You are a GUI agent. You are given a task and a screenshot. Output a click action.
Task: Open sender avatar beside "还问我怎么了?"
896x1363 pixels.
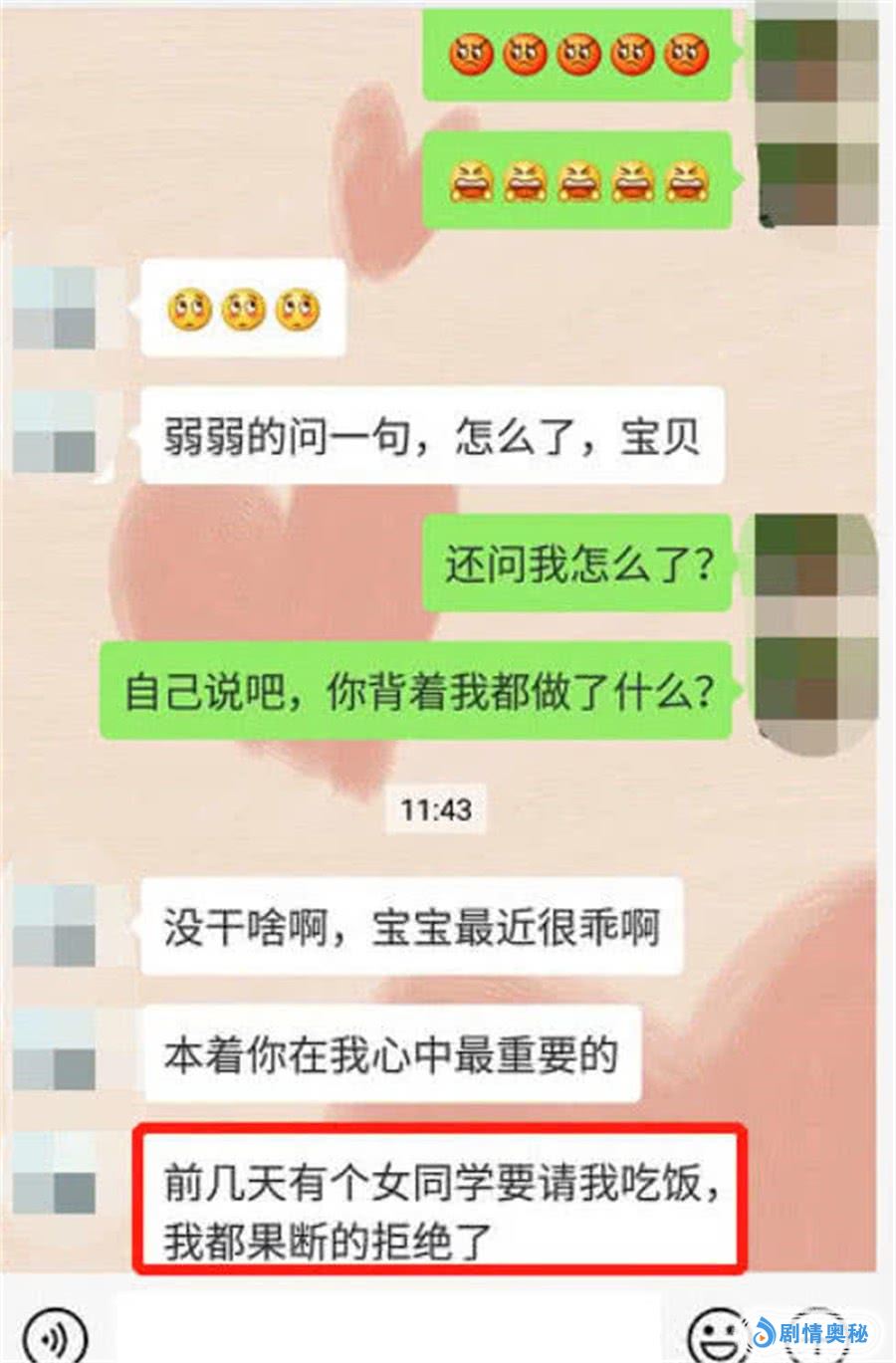(815, 561)
